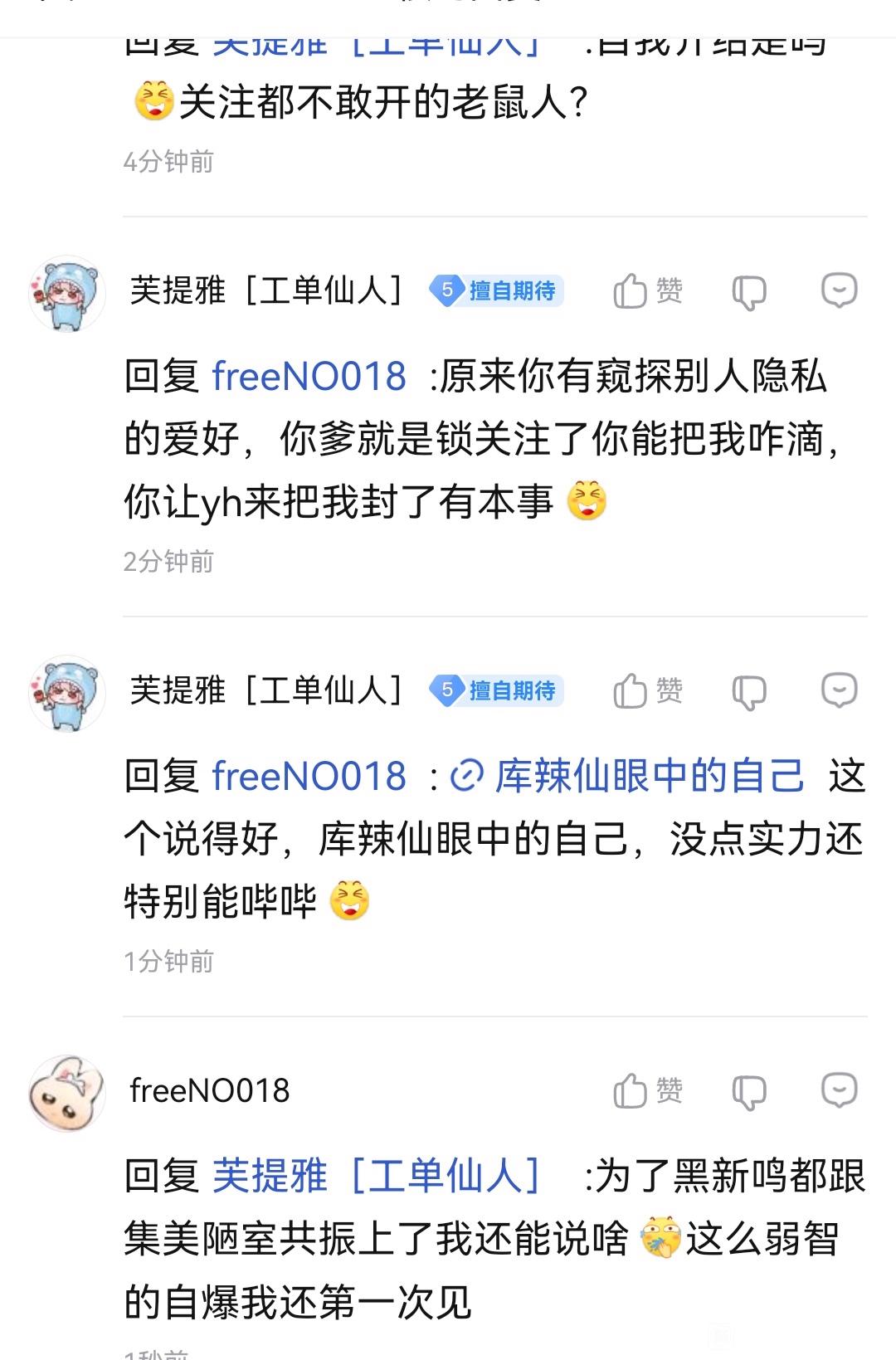Open freeNO018 mention in the 1分钟前 reply
896x1360 pixels.
pyautogui.click(x=309, y=777)
